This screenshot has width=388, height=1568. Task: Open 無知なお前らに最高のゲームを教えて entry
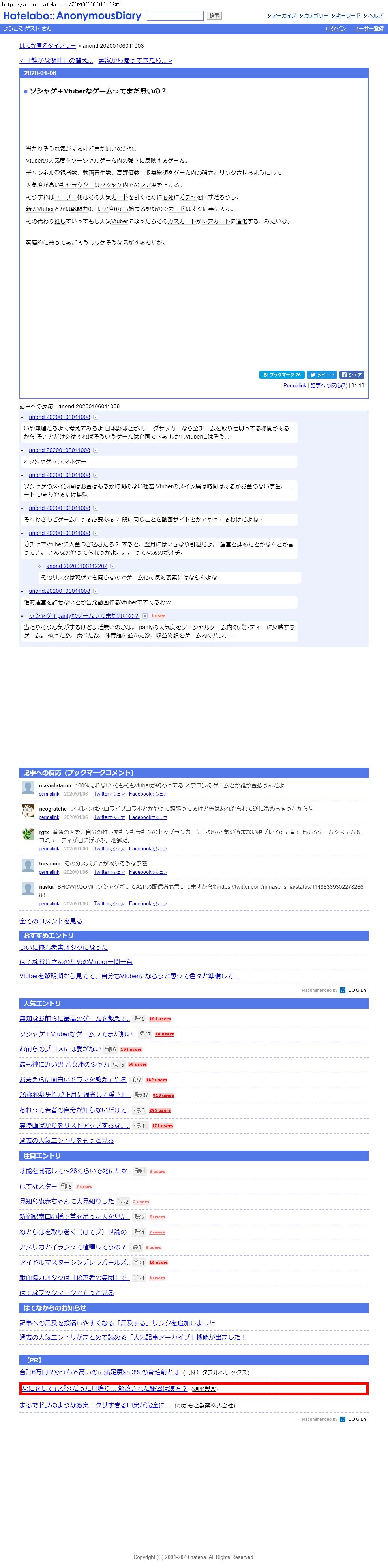[x=74, y=1019]
